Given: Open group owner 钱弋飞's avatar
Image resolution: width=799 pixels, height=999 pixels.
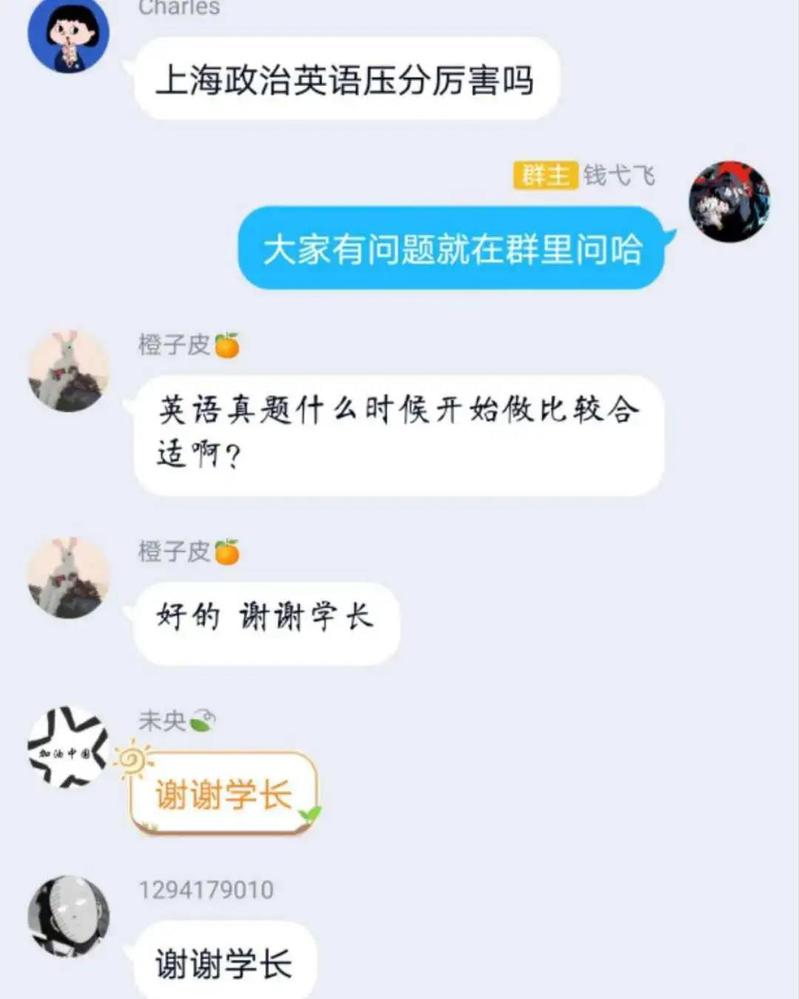Looking at the screenshot, I should pos(729,201).
